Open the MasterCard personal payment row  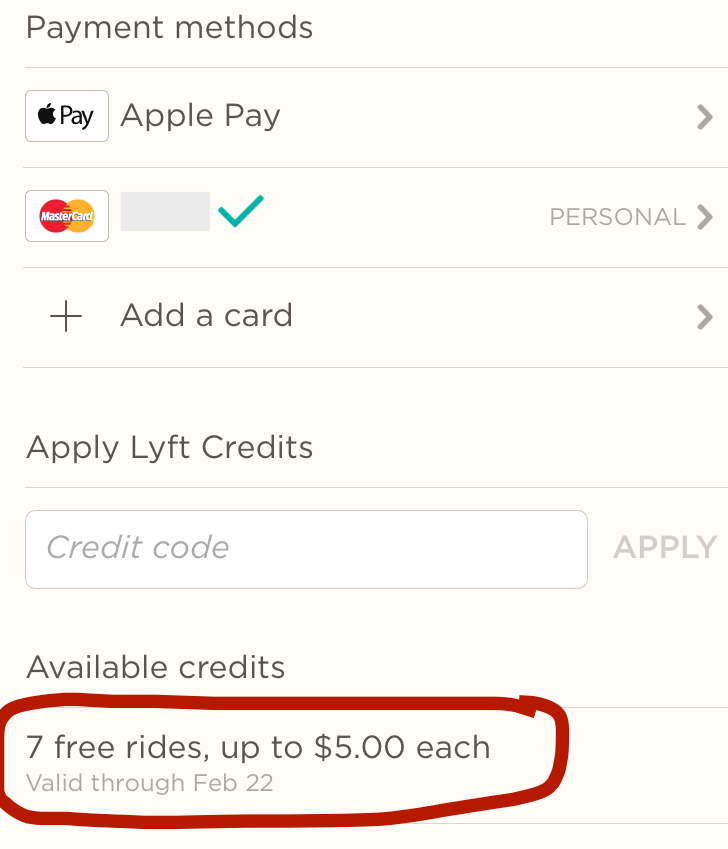[376, 217]
